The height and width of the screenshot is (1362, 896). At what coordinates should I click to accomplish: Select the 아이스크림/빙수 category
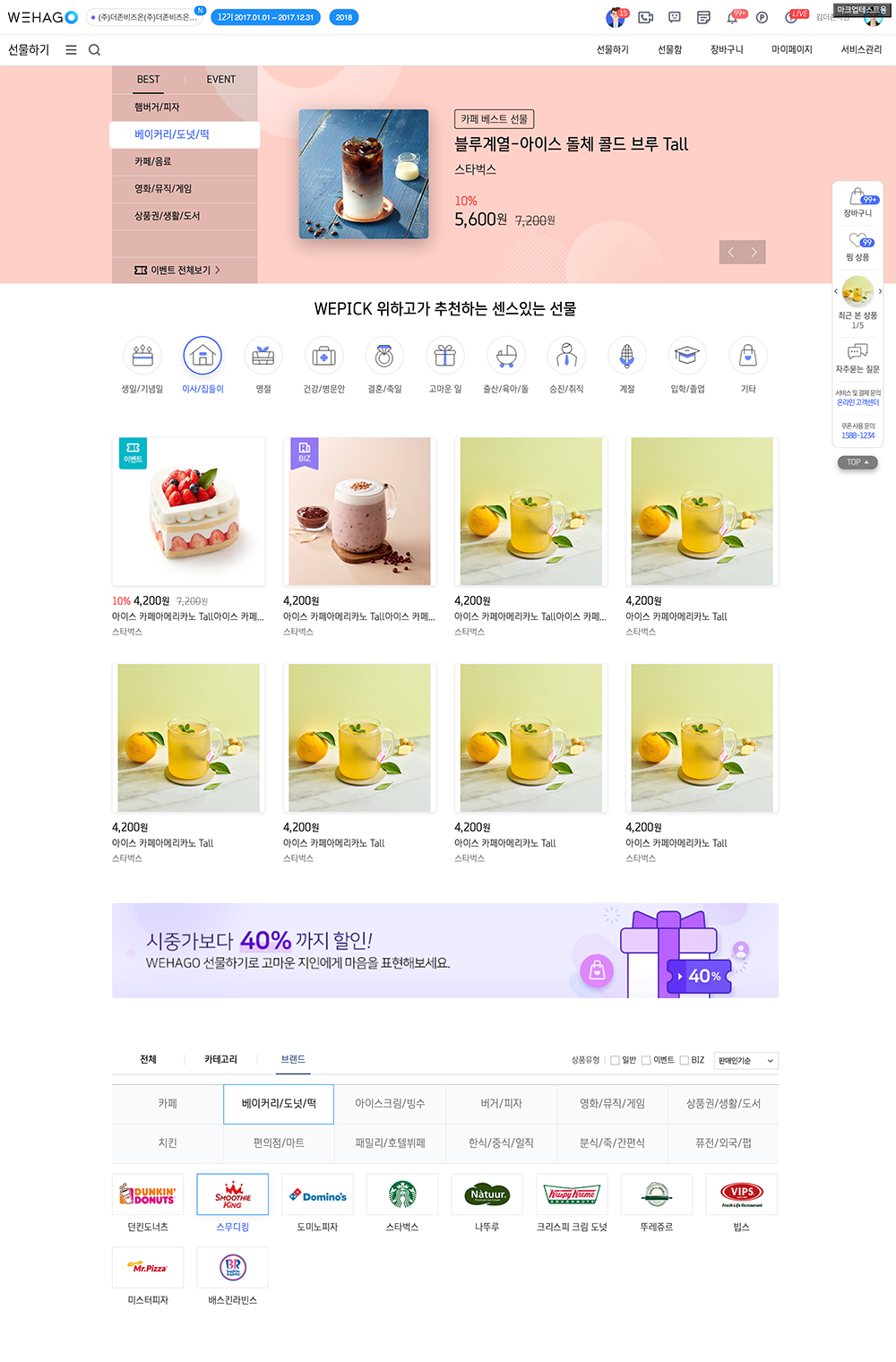[390, 1104]
